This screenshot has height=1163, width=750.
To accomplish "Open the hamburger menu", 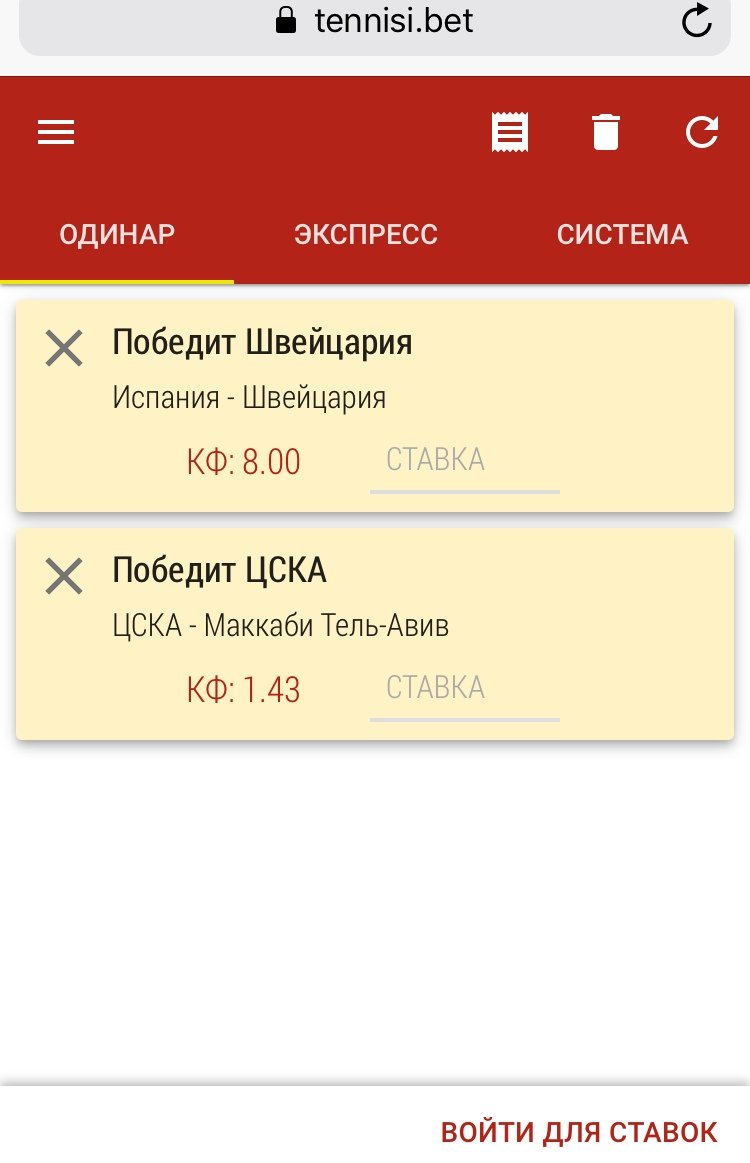I will (x=56, y=132).
